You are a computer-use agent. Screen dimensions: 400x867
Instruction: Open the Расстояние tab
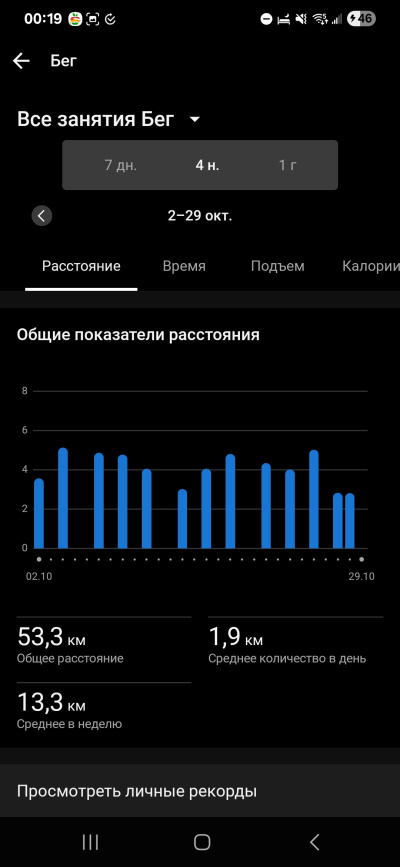pos(81,266)
